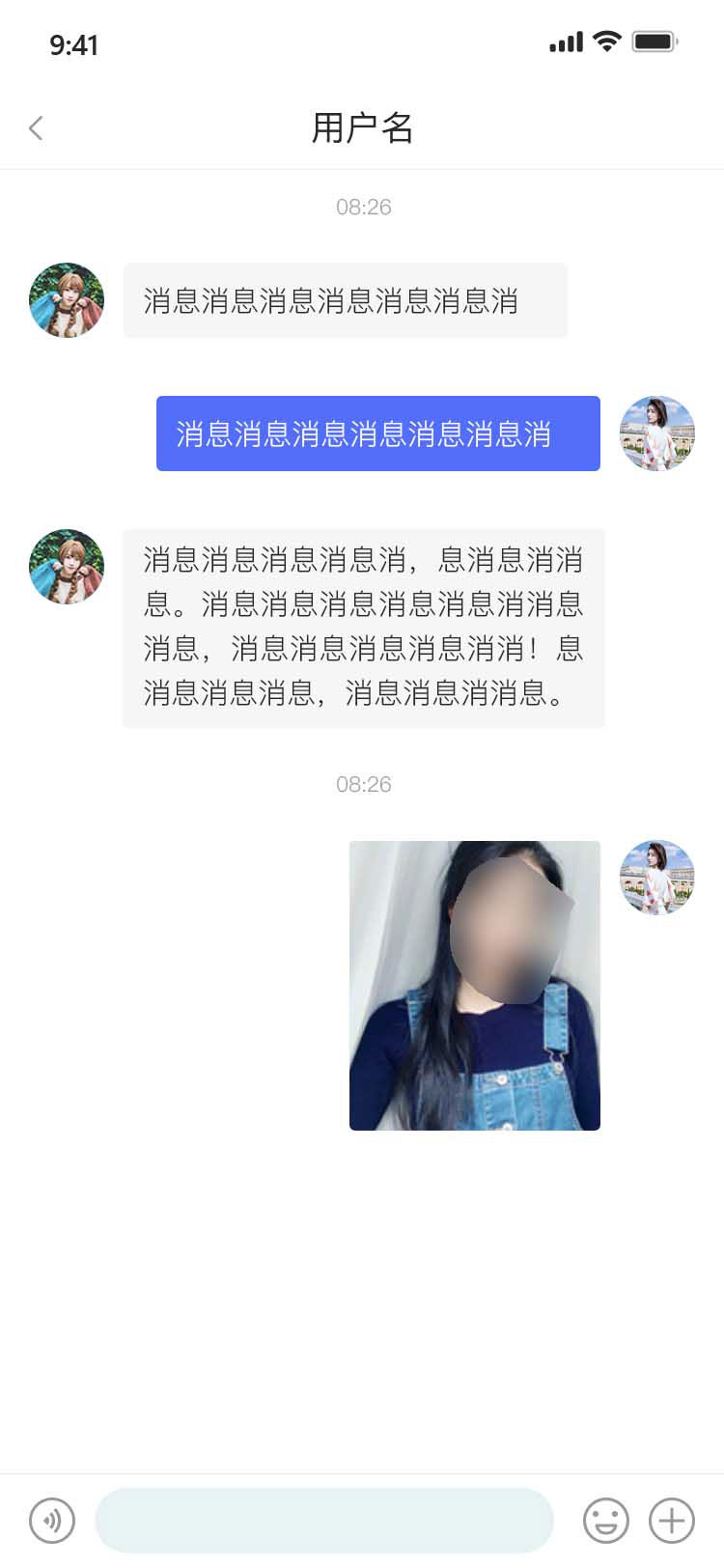Focus the message text field

click(x=323, y=1521)
